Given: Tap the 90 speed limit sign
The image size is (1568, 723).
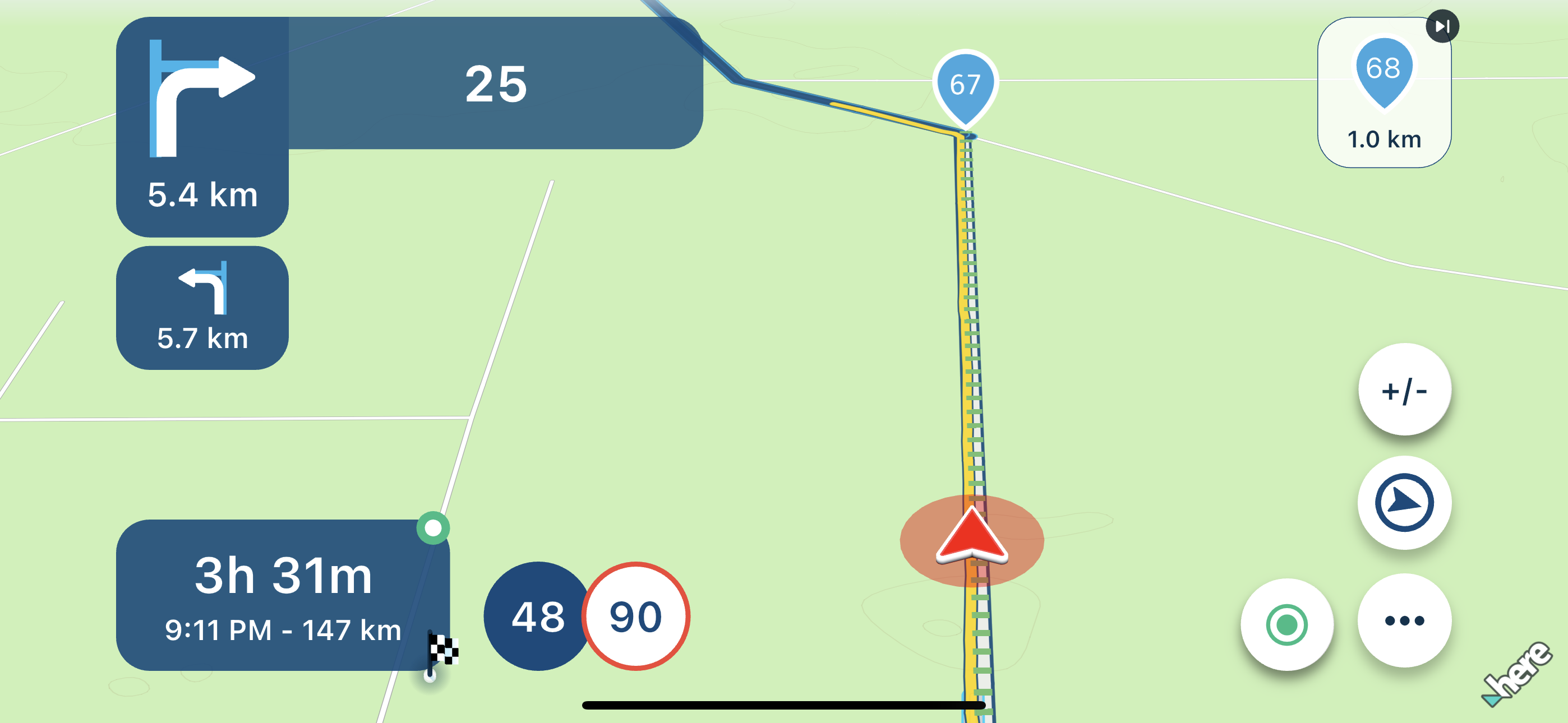Looking at the screenshot, I should pos(635,617).
